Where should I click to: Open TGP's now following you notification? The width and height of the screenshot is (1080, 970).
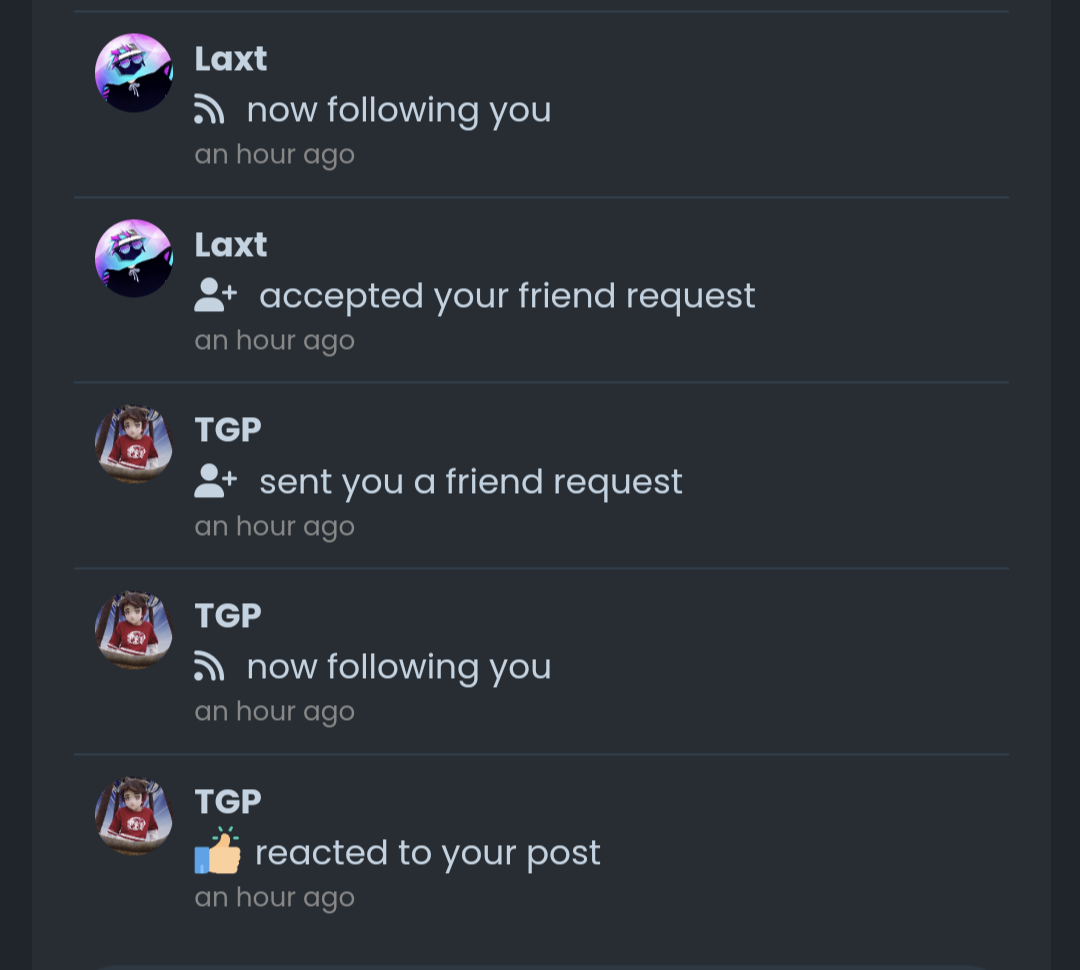click(x=398, y=667)
